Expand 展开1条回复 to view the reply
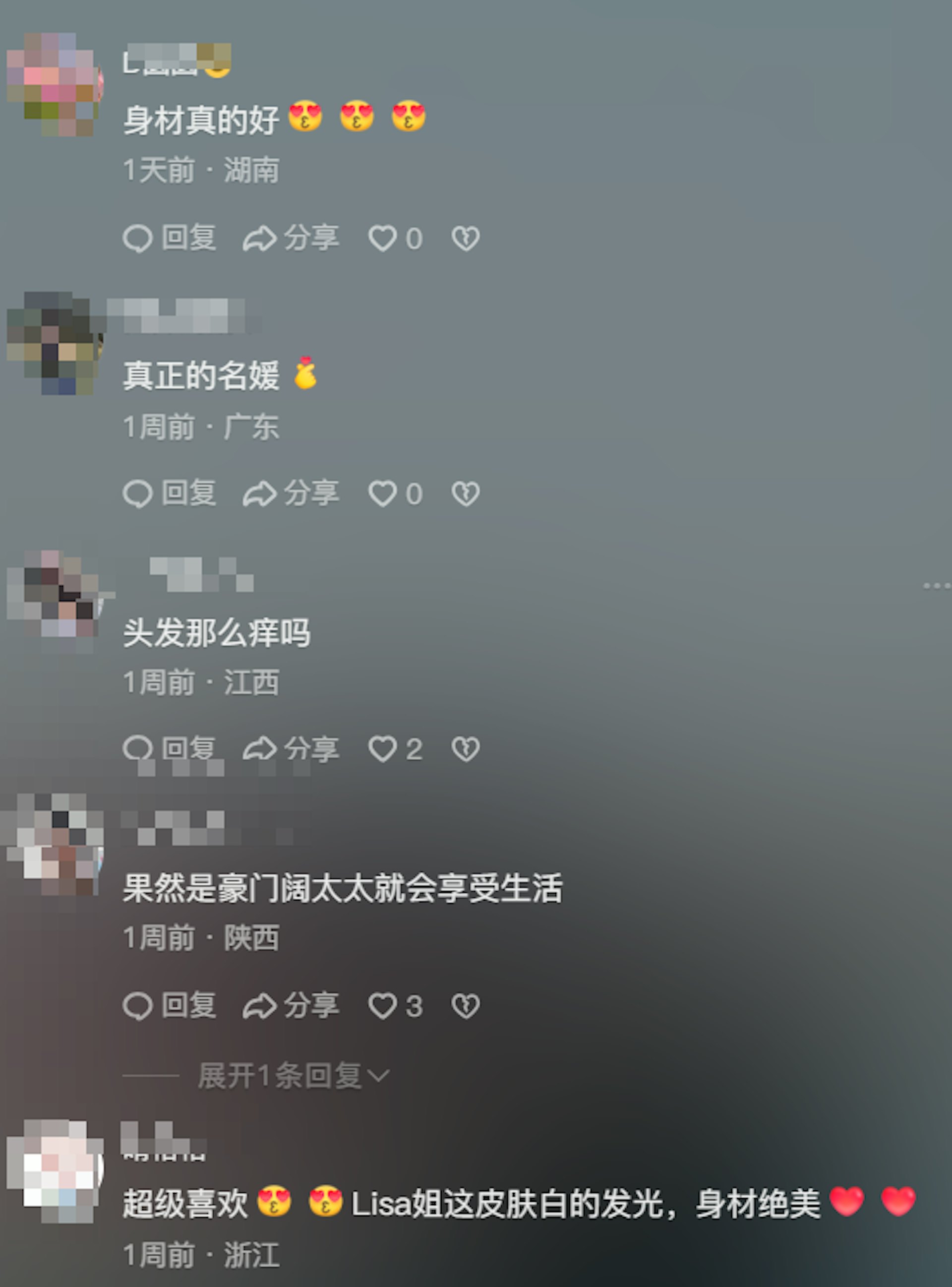 point(293,1076)
